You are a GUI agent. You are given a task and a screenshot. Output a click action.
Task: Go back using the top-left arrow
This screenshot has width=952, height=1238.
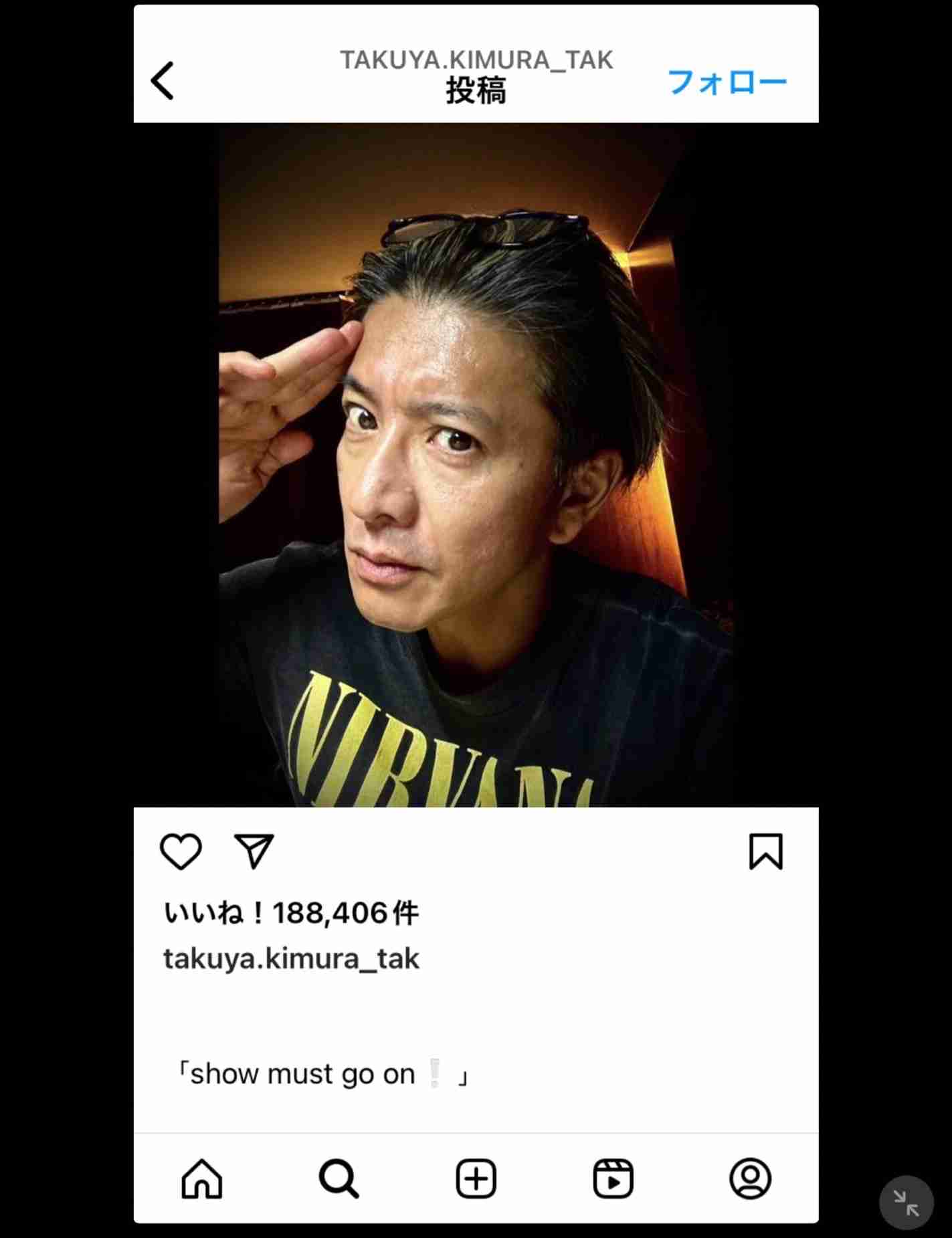click(x=163, y=81)
